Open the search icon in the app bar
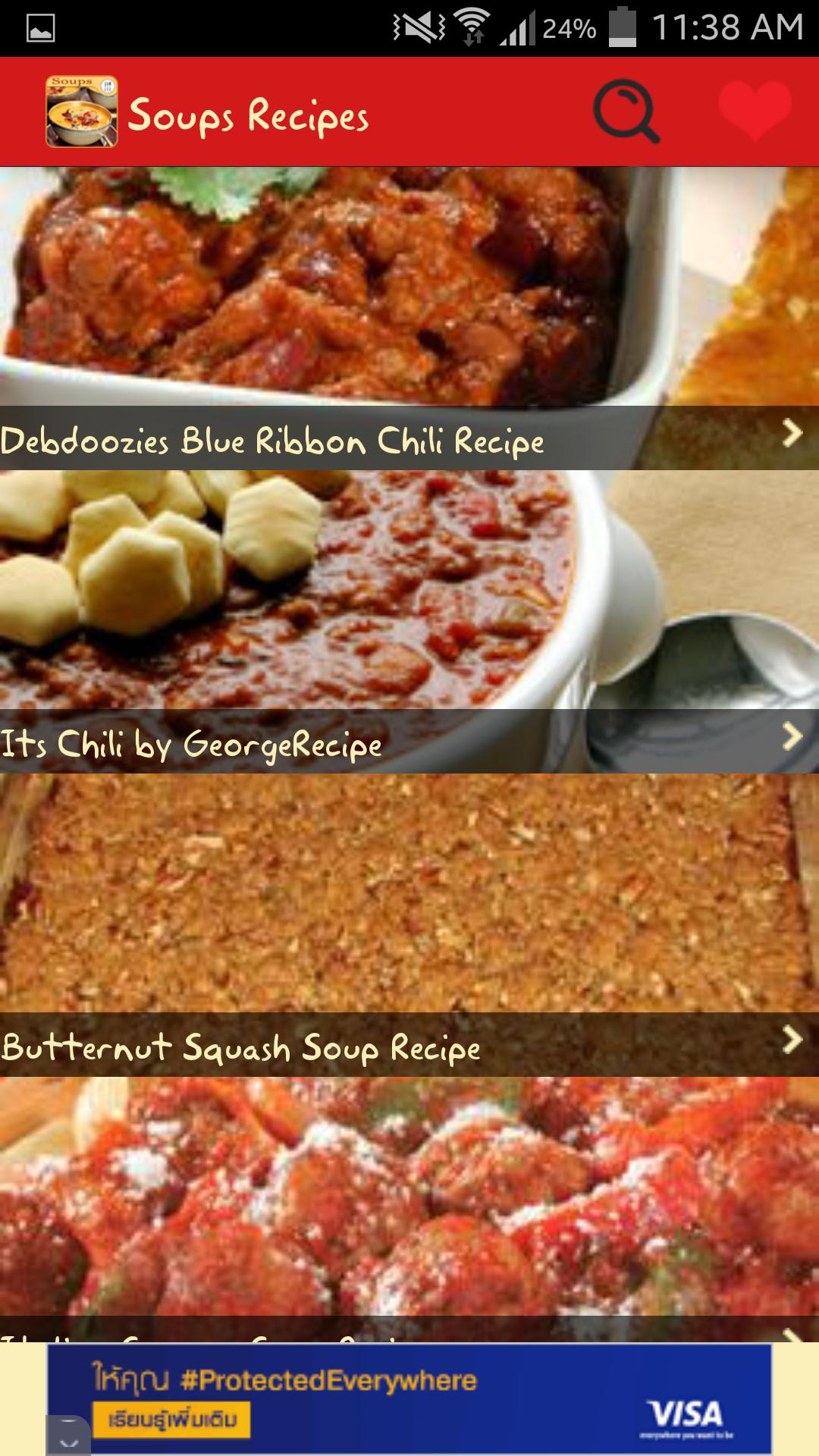Viewport: 819px width, 1456px height. [x=626, y=111]
